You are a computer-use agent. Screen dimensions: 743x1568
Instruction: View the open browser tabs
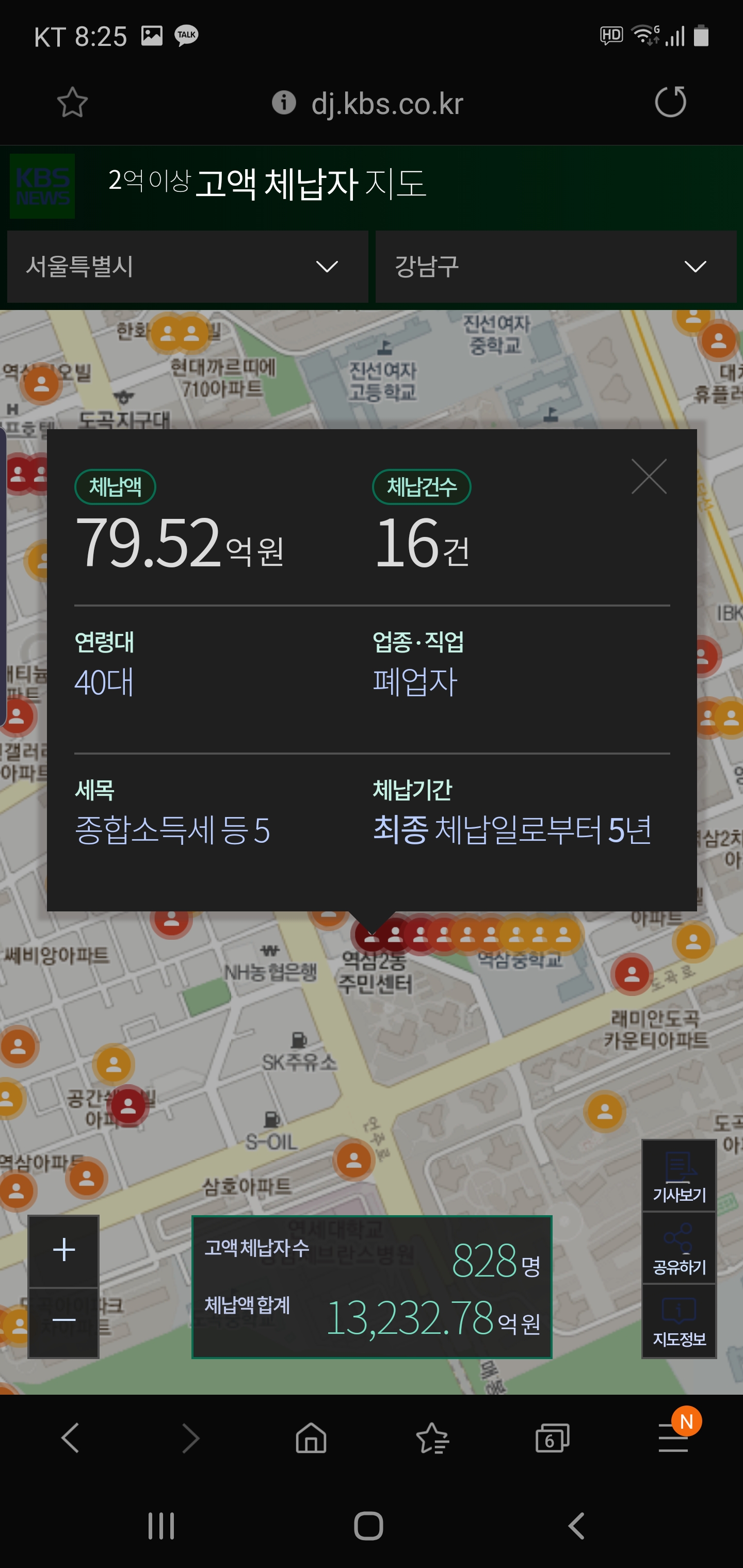[553, 1439]
